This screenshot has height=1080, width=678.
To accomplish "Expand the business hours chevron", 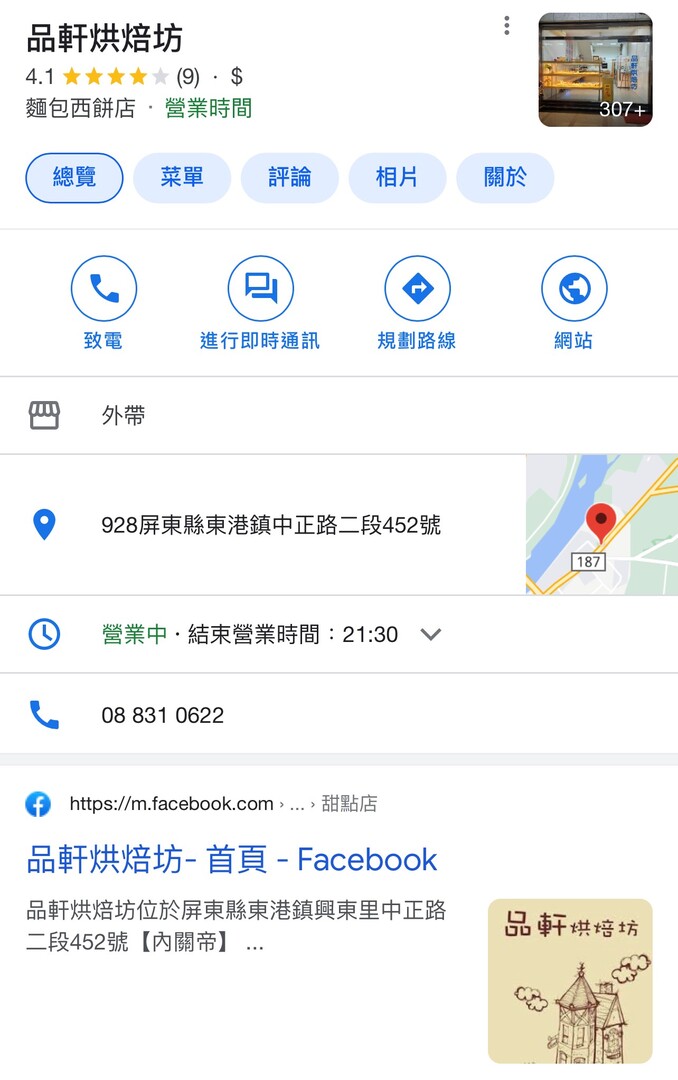I will (431, 634).
